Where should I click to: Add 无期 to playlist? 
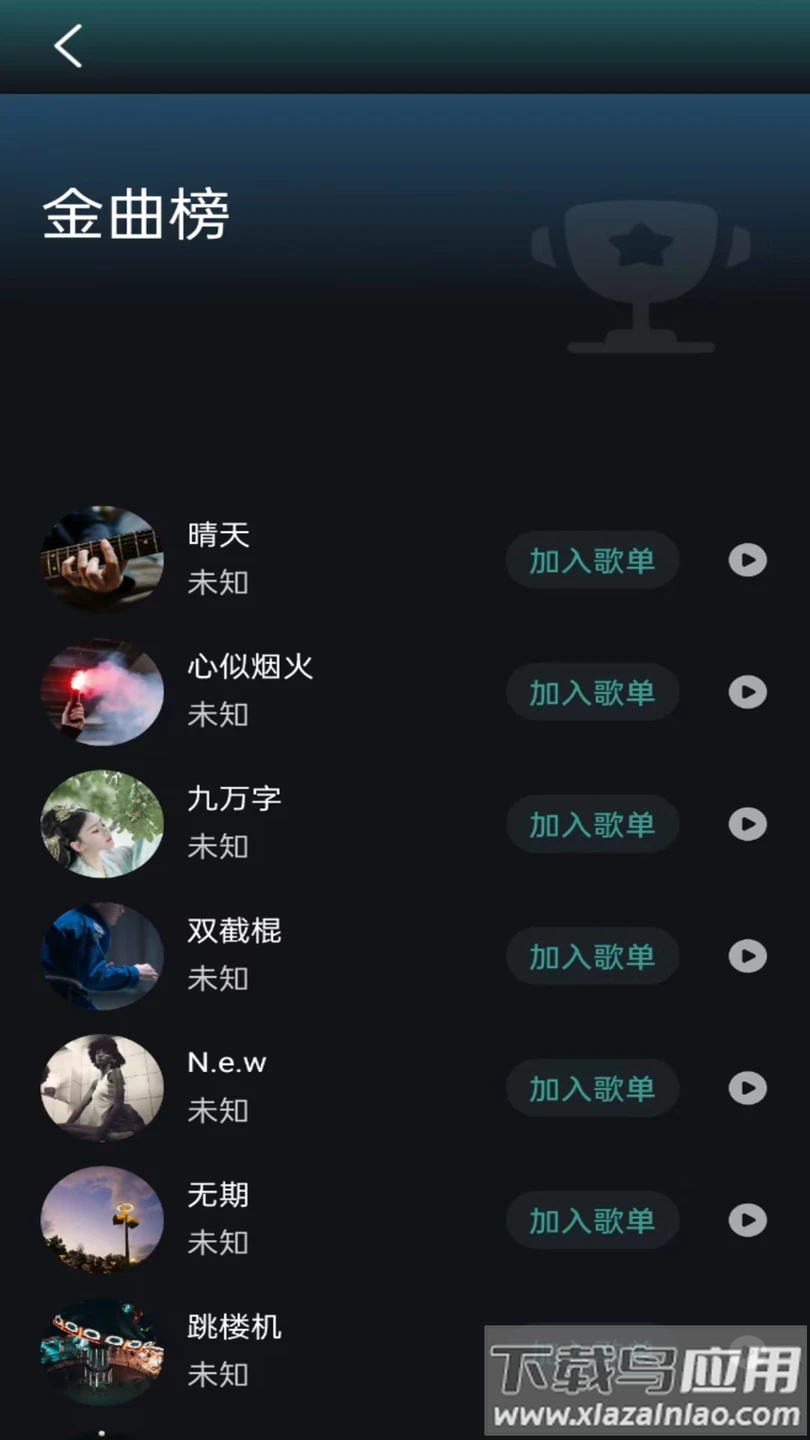click(592, 1220)
